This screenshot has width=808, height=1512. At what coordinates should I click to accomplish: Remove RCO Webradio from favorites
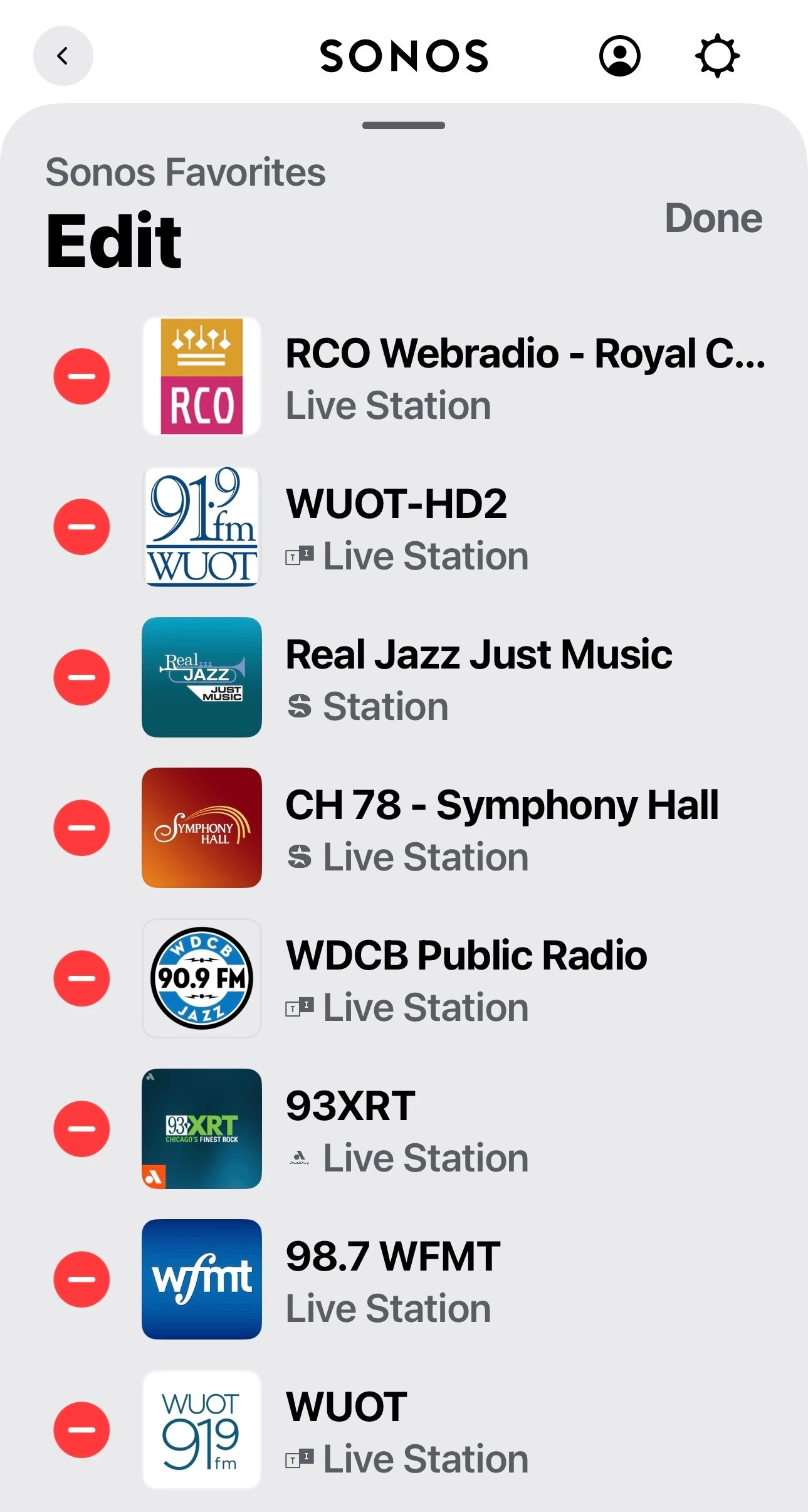81,376
